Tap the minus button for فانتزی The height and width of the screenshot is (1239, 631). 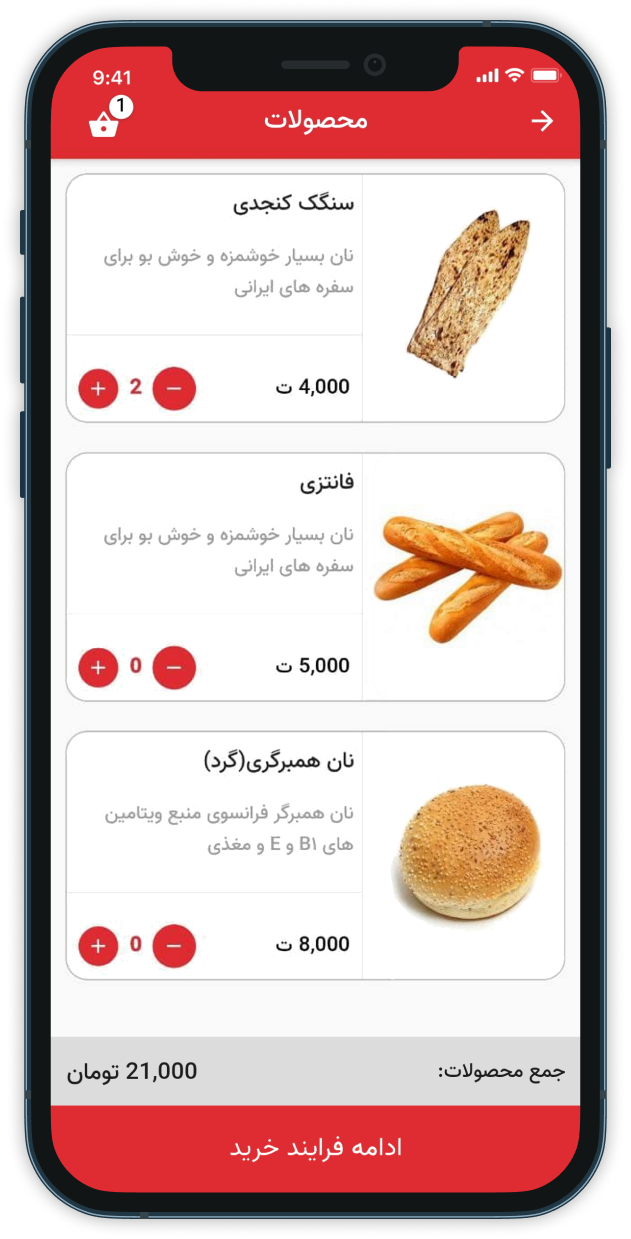coord(174,666)
